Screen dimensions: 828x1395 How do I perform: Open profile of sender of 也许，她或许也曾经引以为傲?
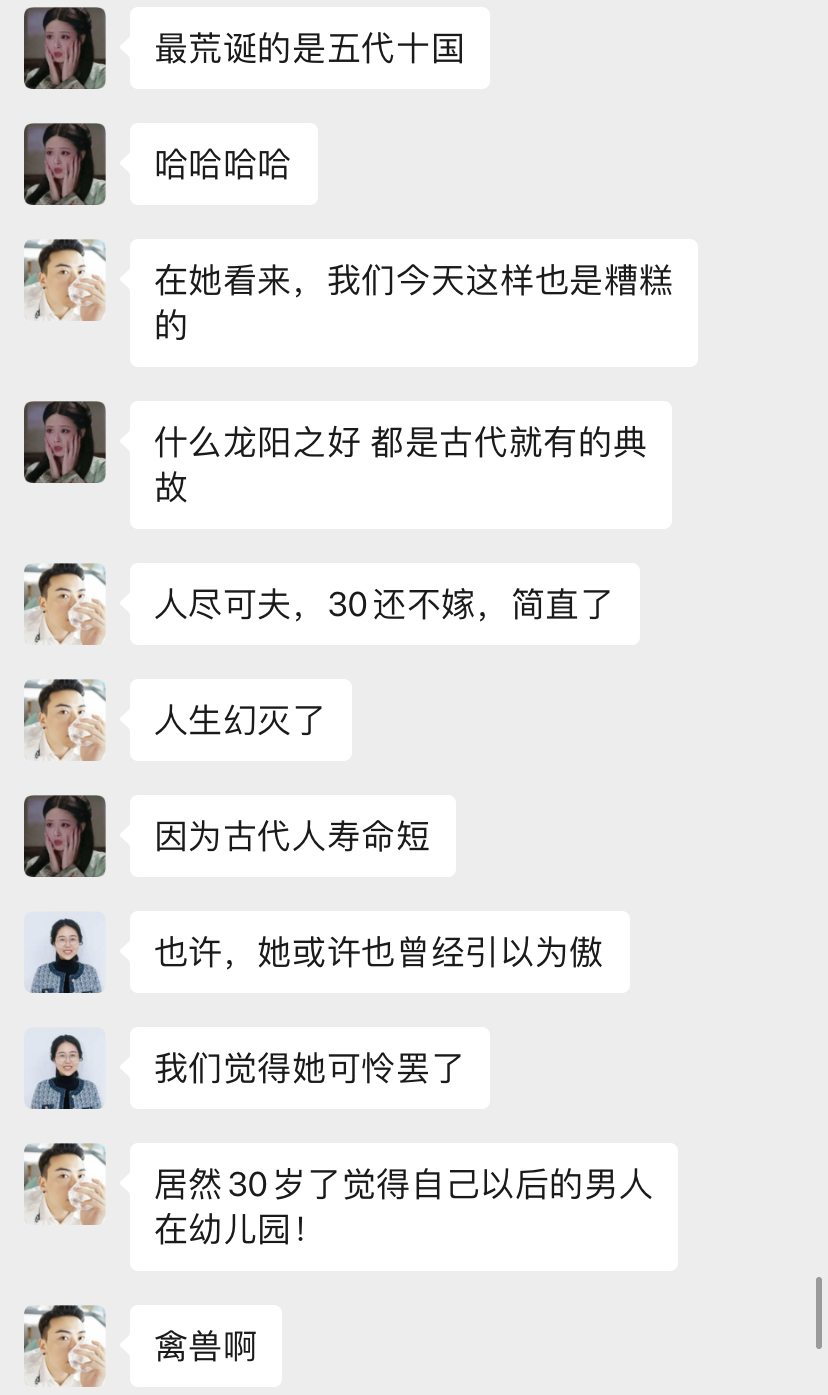coord(65,952)
